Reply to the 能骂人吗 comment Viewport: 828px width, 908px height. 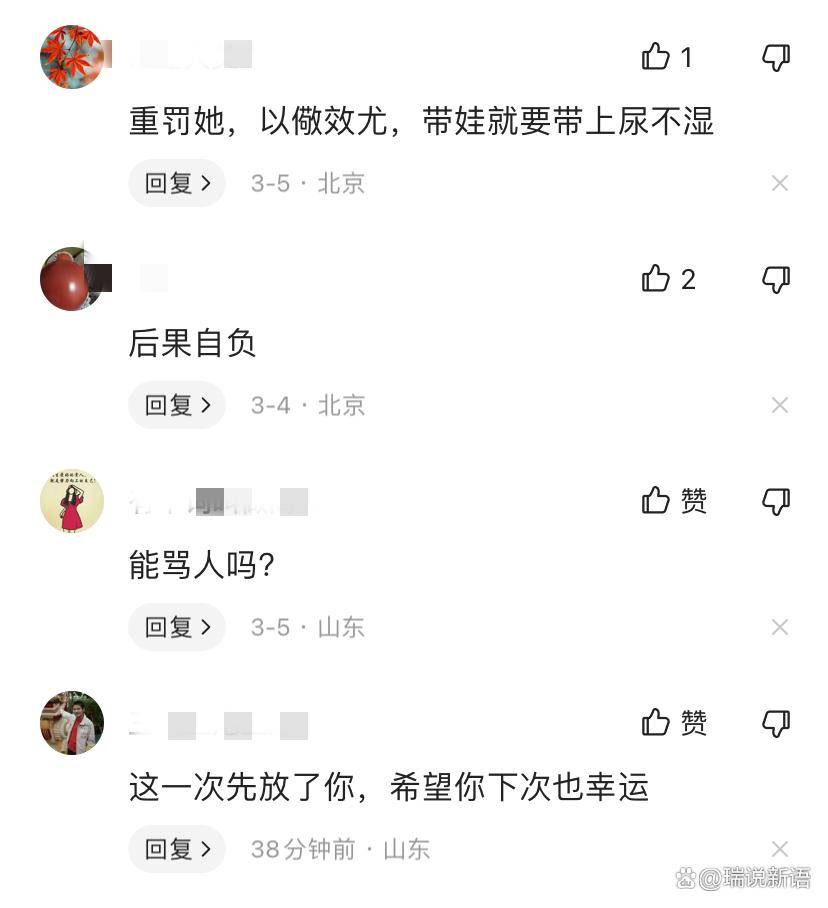[x=177, y=627]
